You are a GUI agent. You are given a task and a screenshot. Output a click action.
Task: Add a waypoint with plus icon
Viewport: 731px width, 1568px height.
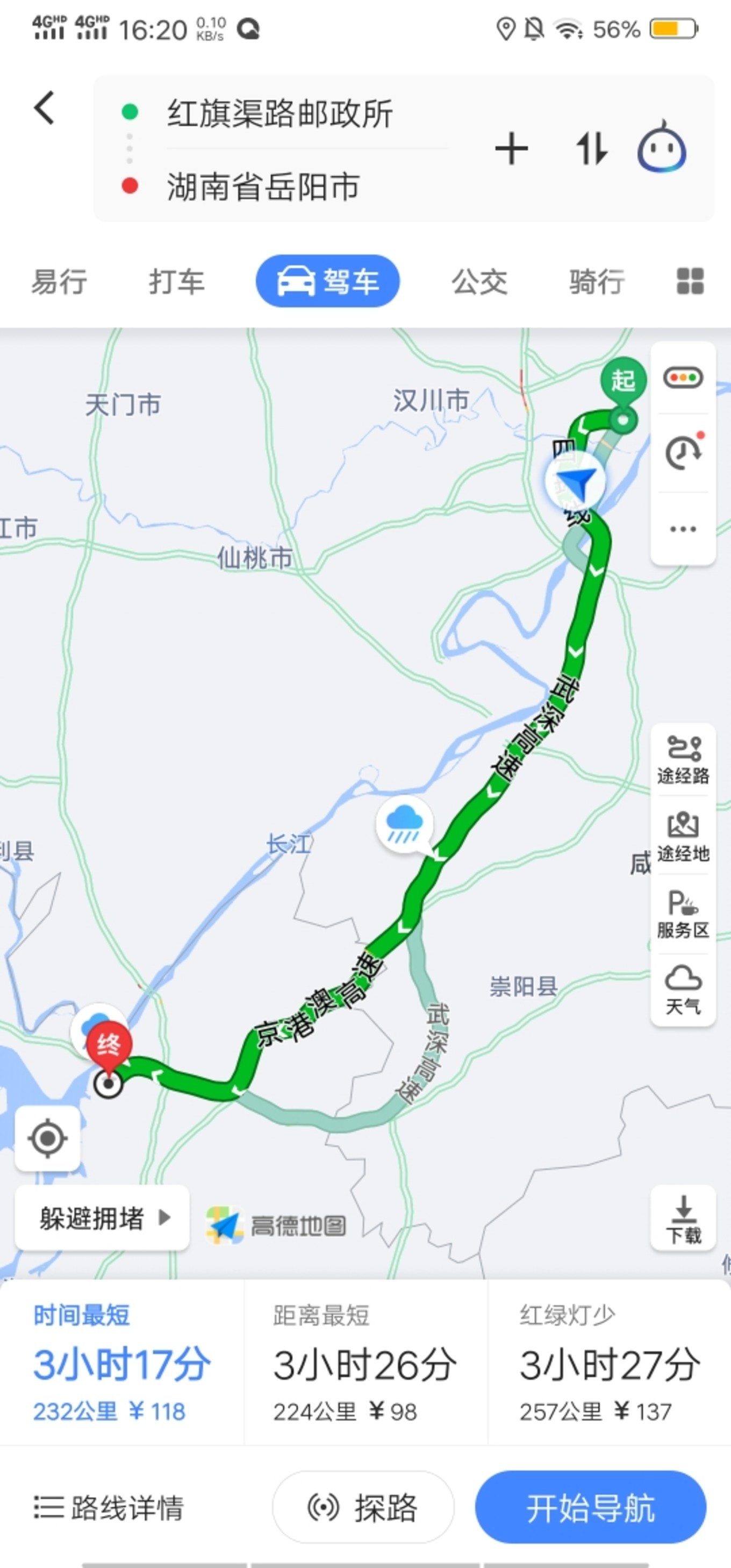[511, 149]
